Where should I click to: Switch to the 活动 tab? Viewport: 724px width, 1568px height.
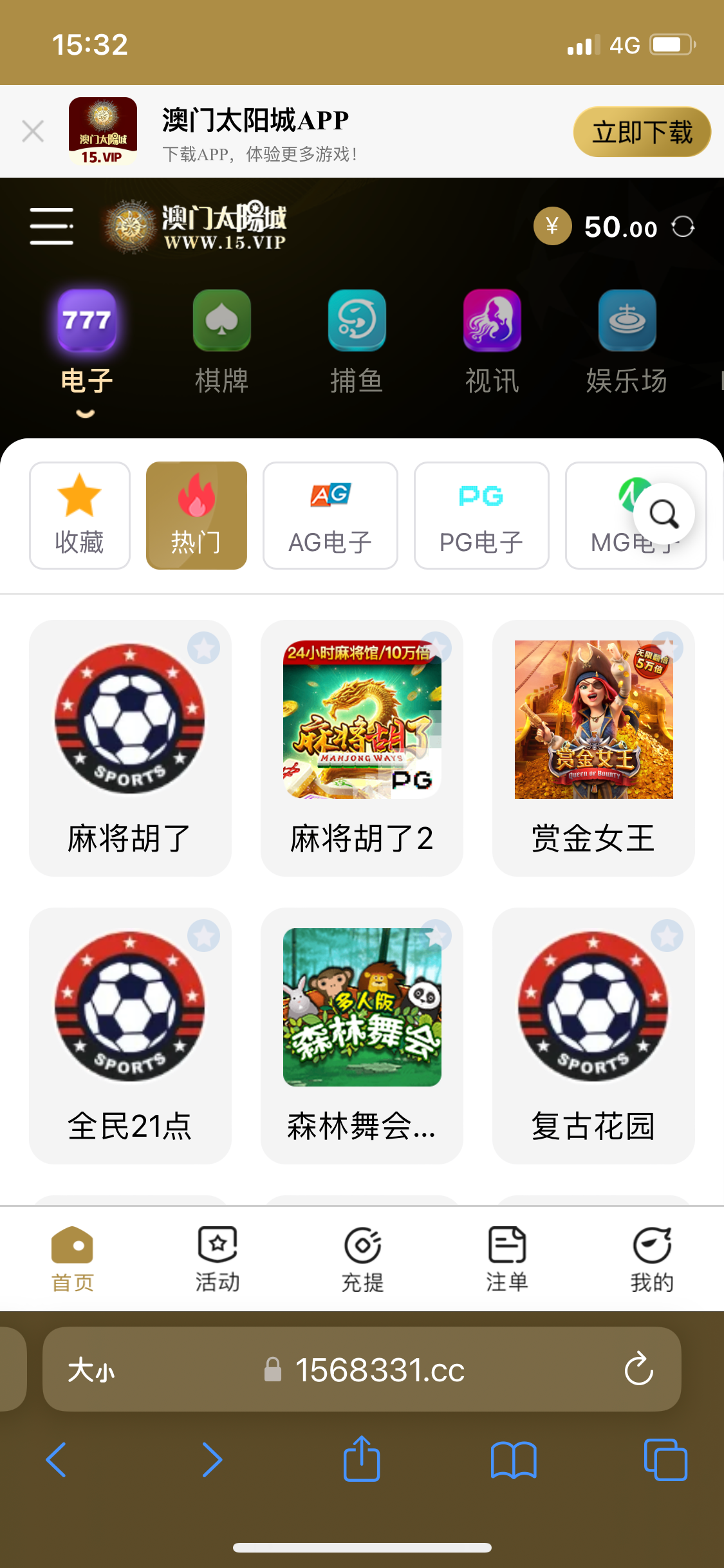(x=218, y=1259)
